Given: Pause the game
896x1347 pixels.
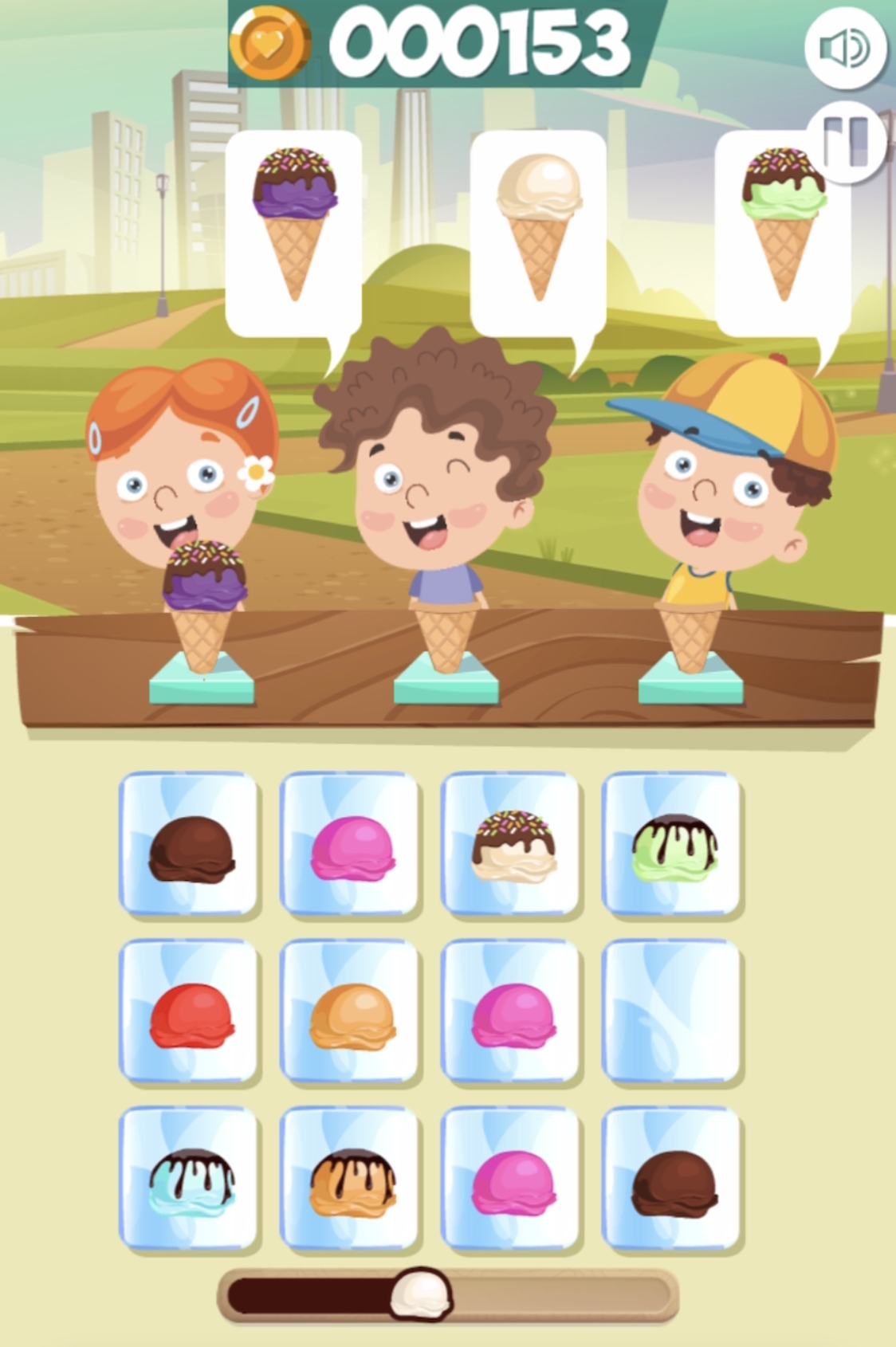Looking at the screenshot, I should (847, 143).
